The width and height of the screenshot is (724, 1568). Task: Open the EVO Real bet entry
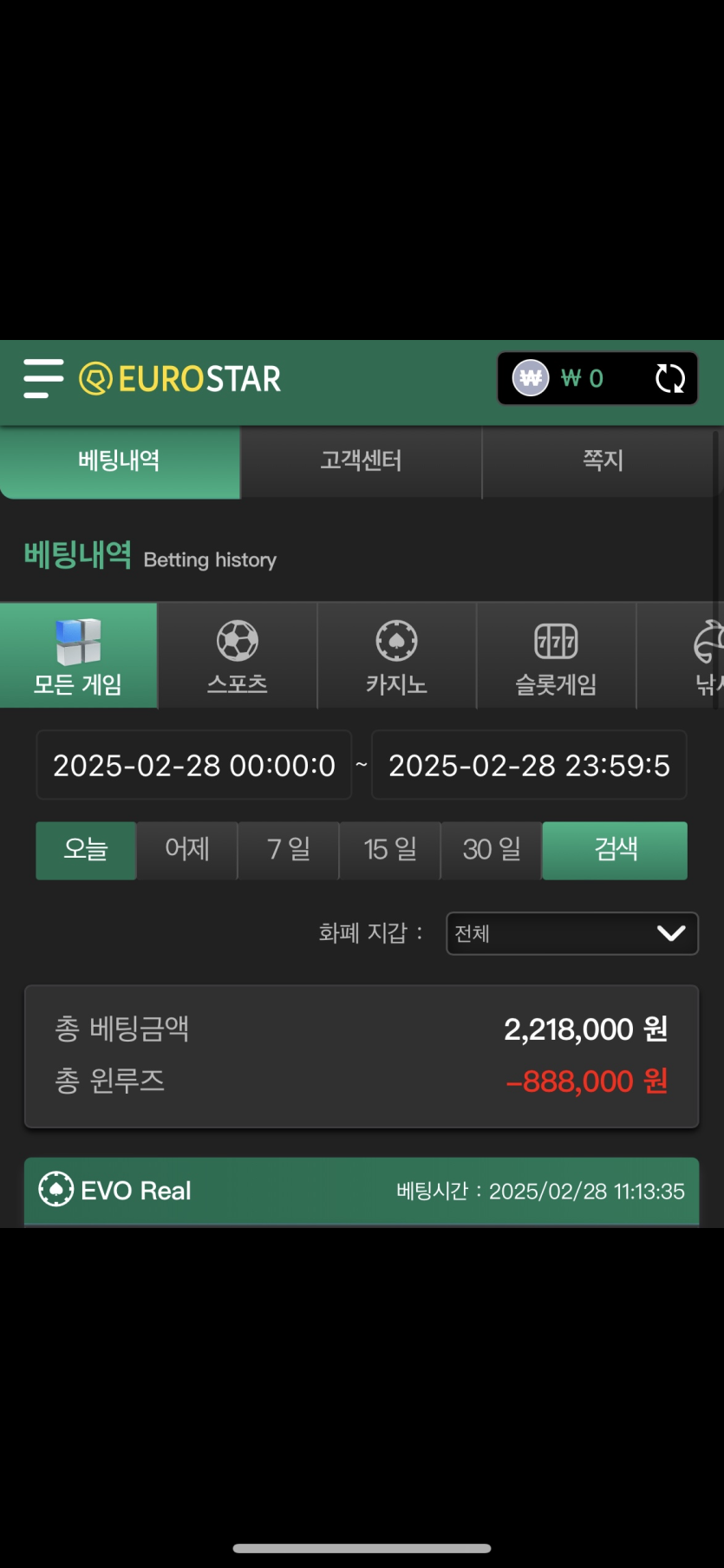tap(362, 1191)
